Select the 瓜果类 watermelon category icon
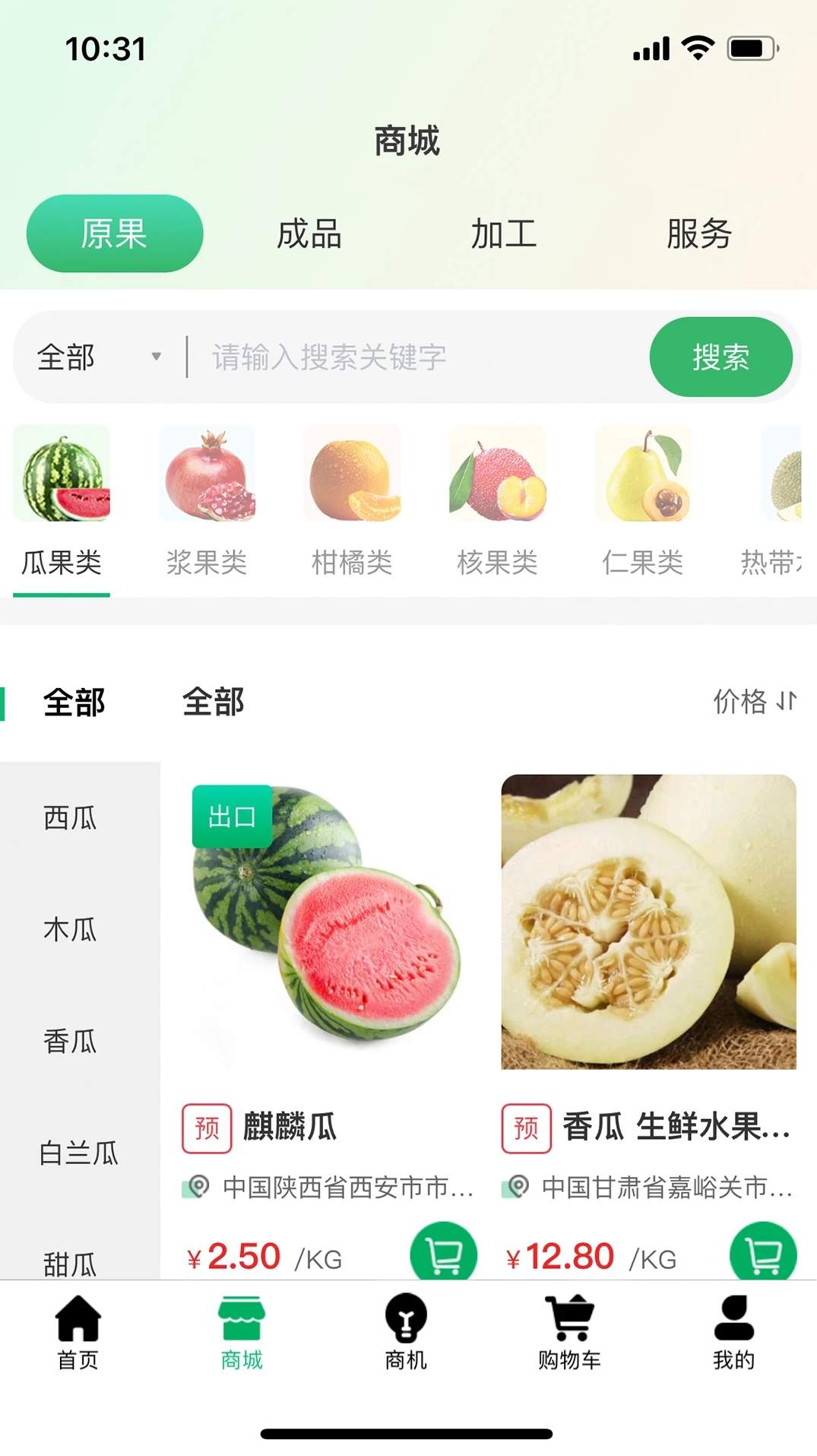The width and height of the screenshot is (817, 1456). point(61,473)
